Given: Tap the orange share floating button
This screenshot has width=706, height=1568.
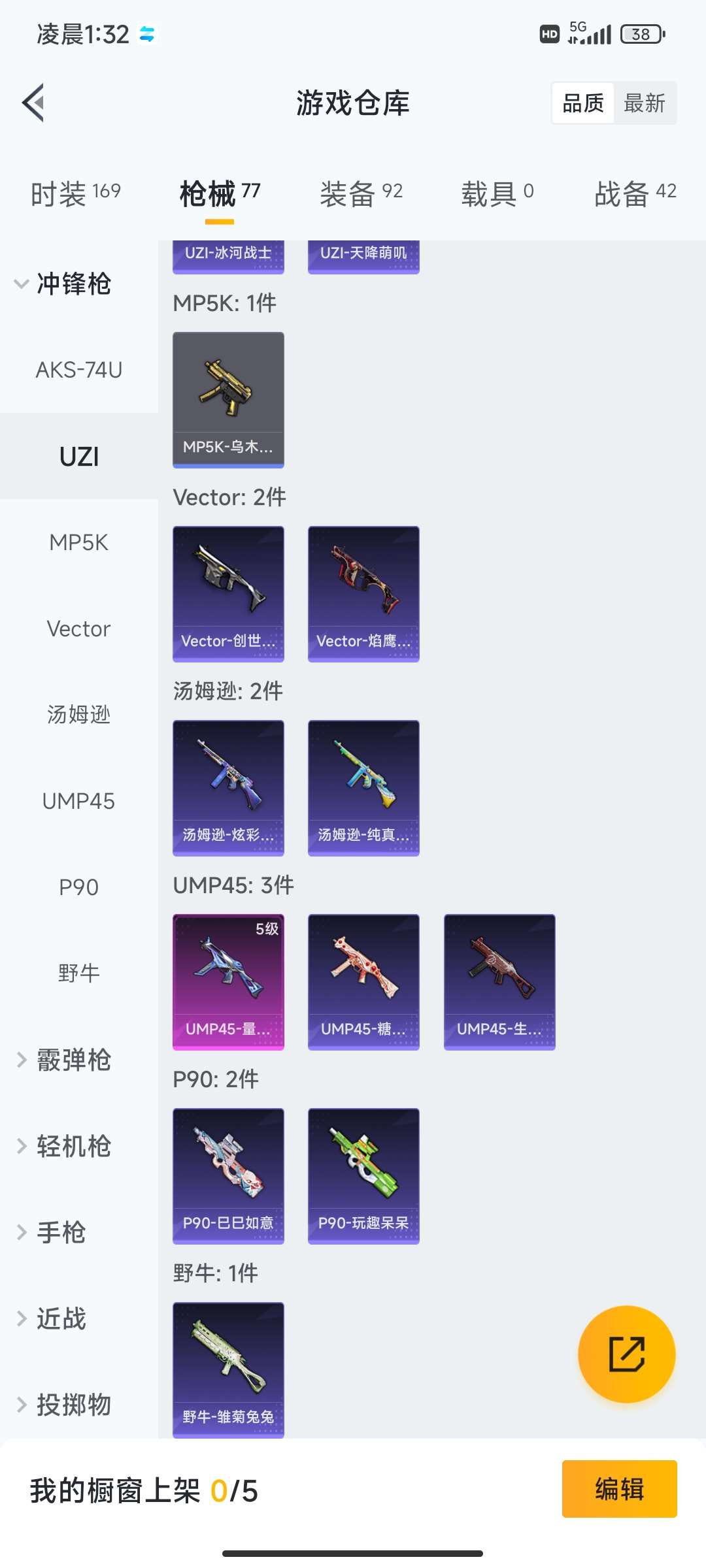Looking at the screenshot, I should coord(626,1354).
